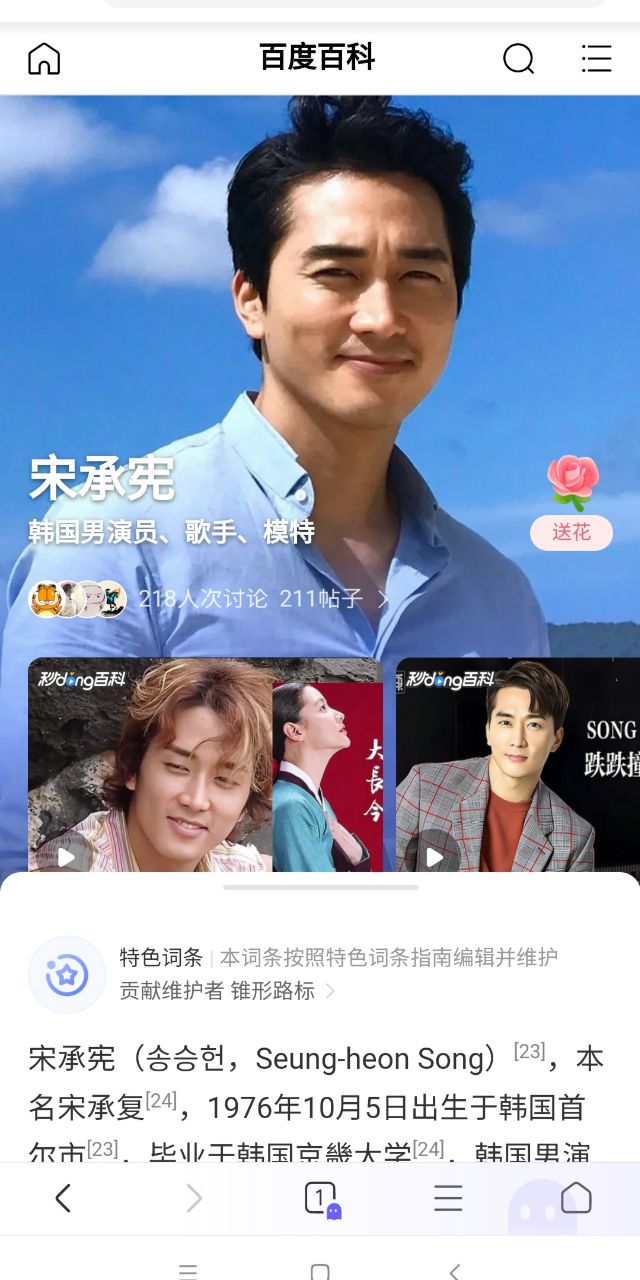Open the browser menu

click(448, 1198)
